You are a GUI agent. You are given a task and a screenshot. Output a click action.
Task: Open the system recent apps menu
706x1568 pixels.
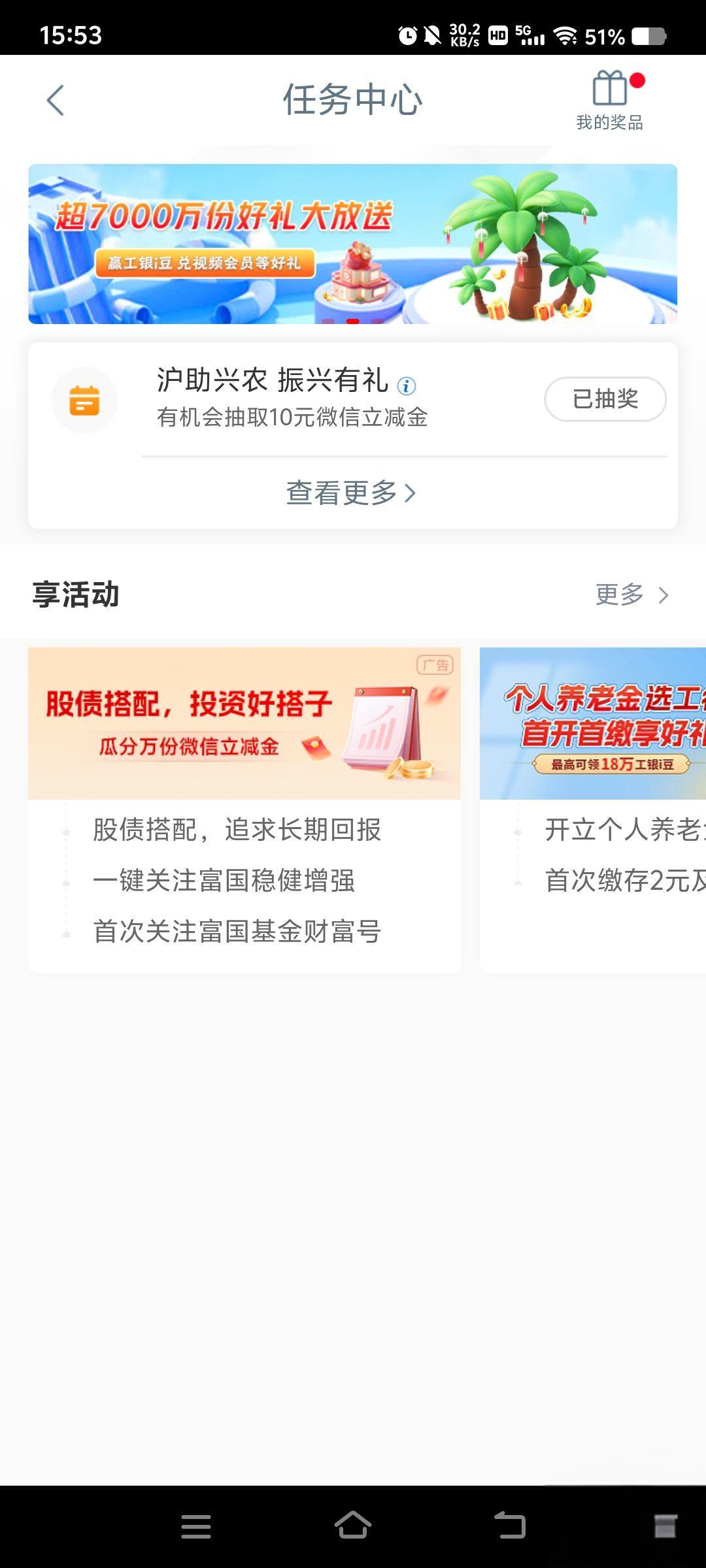(x=196, y=1526)
